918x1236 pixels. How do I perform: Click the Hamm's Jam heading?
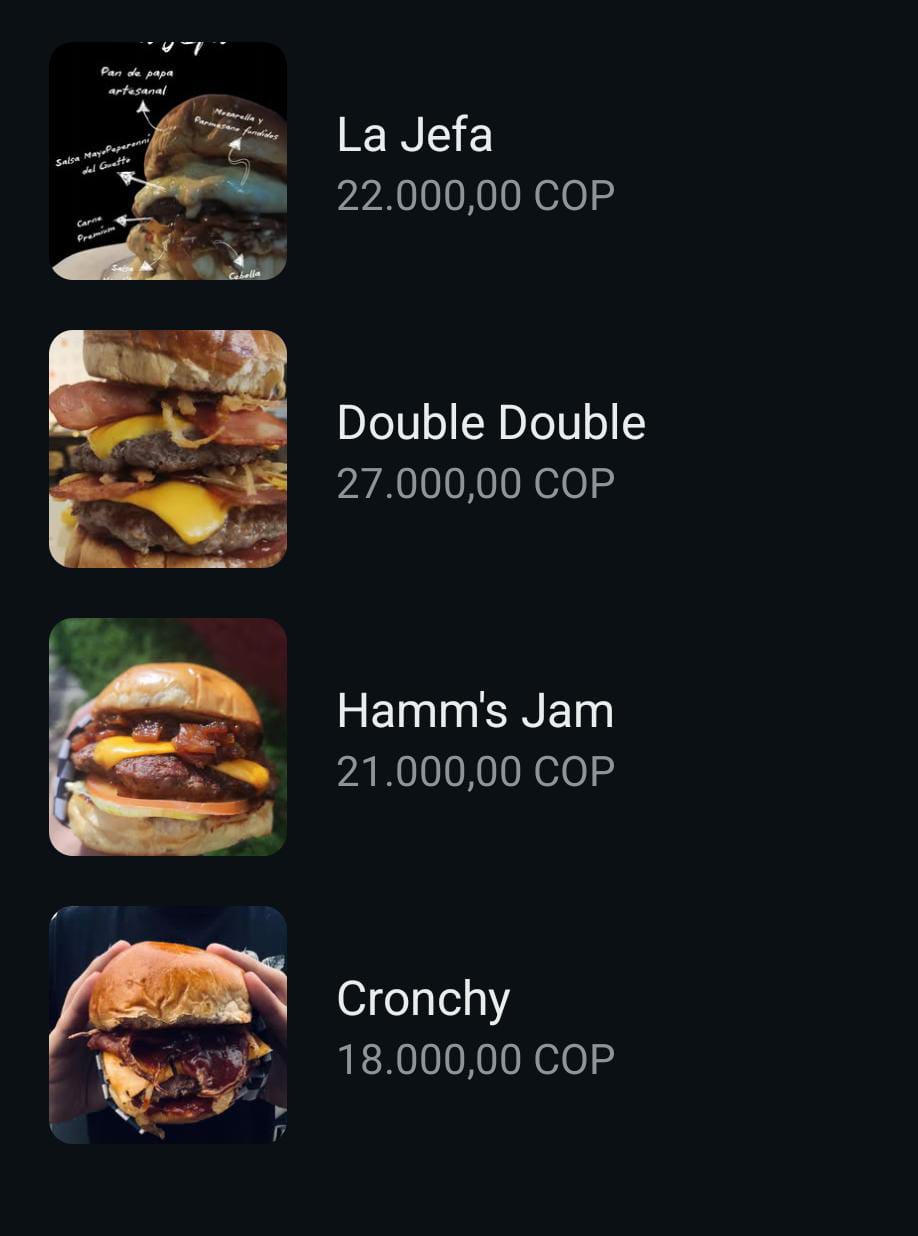coord(475,710)
